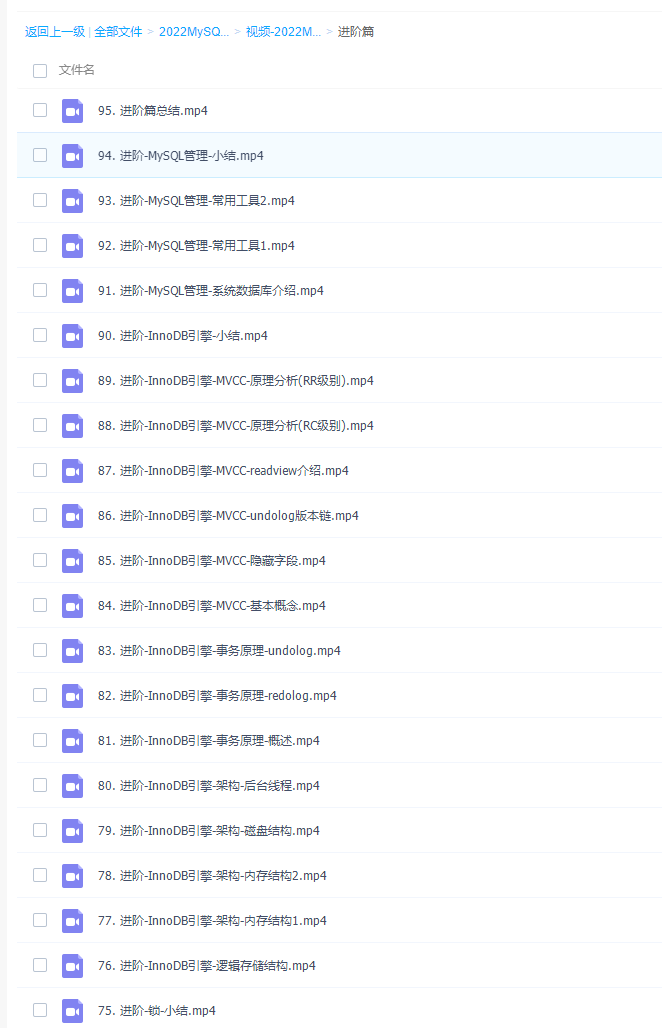
Task: Open 91. 进阶-MySQL管理-系统数据库介绍.mp4
Action: pos(210,291)
